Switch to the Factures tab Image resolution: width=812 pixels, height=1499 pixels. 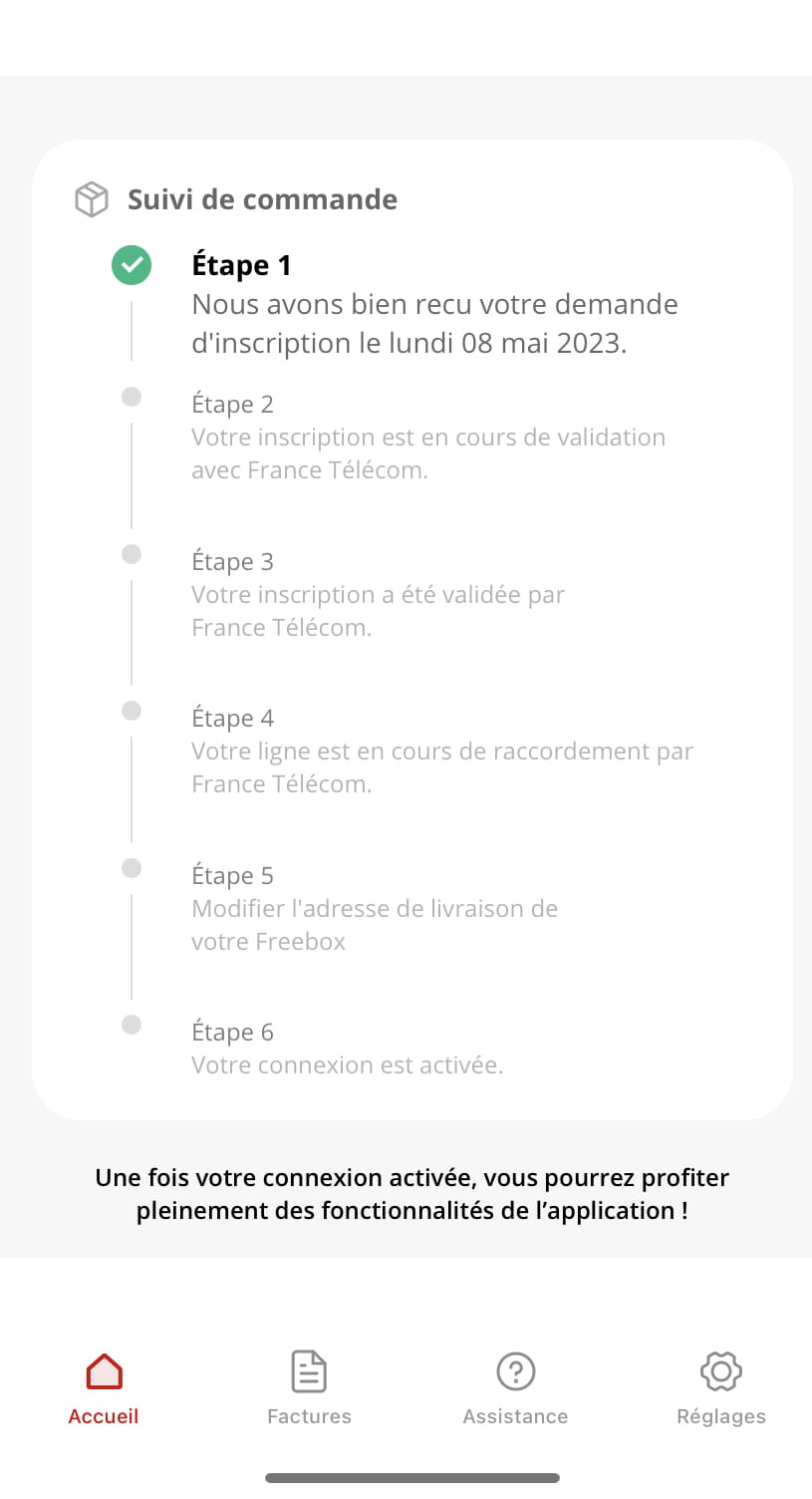[x=309, y=1389]
